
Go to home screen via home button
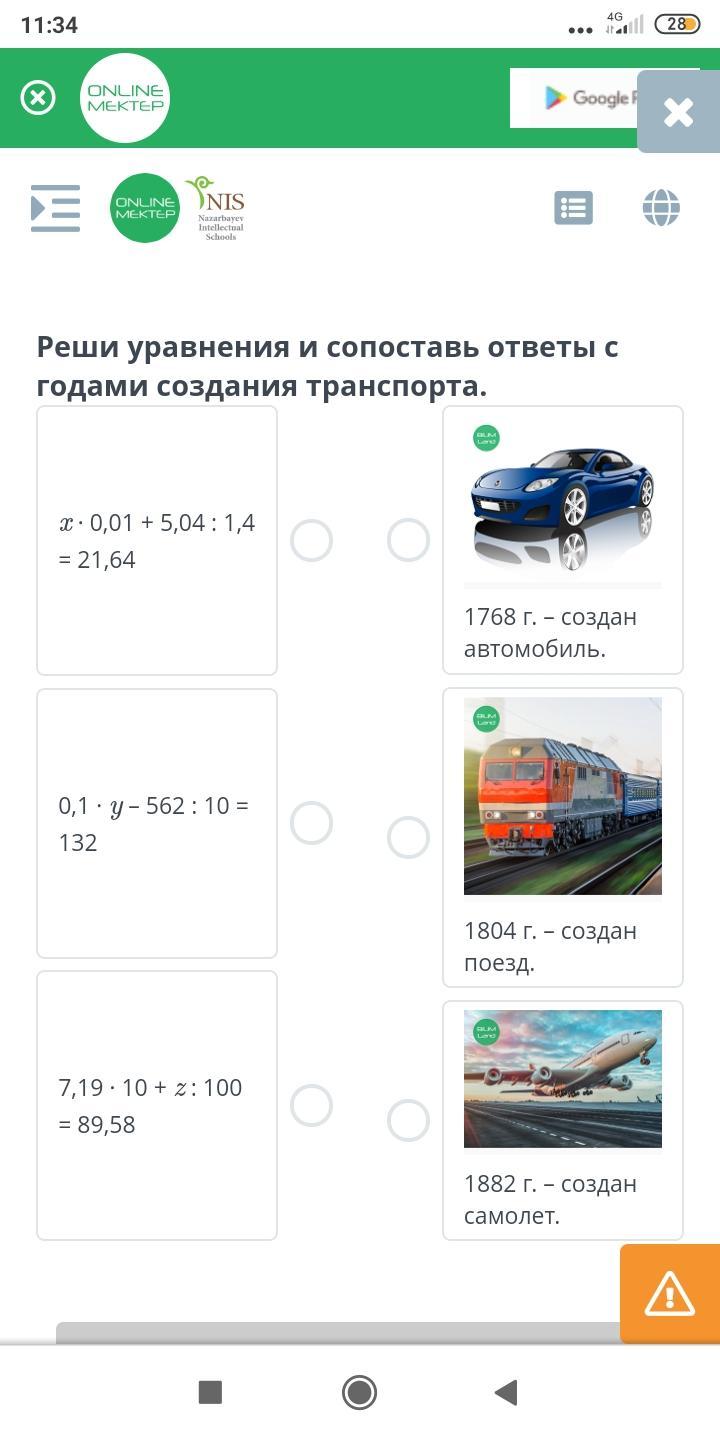[x=359, y=1392]
